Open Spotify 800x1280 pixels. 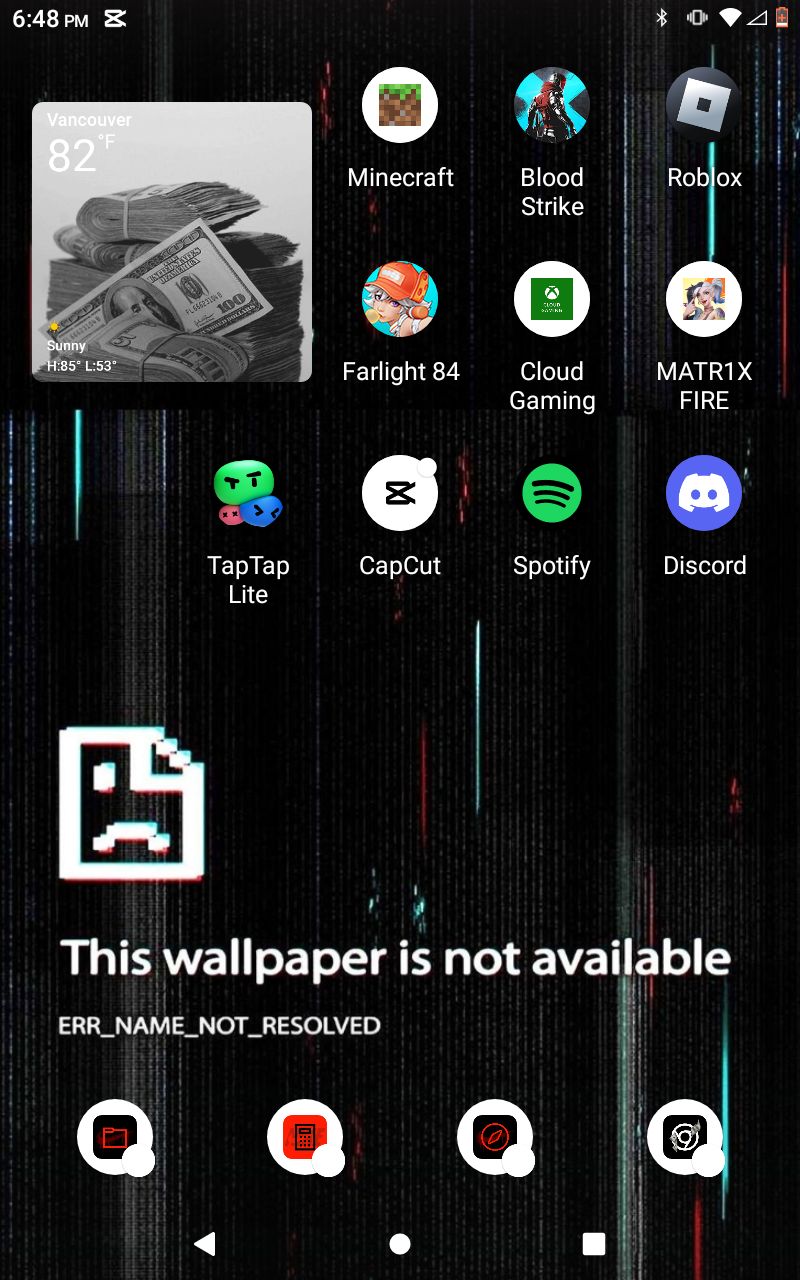point(552,494)
